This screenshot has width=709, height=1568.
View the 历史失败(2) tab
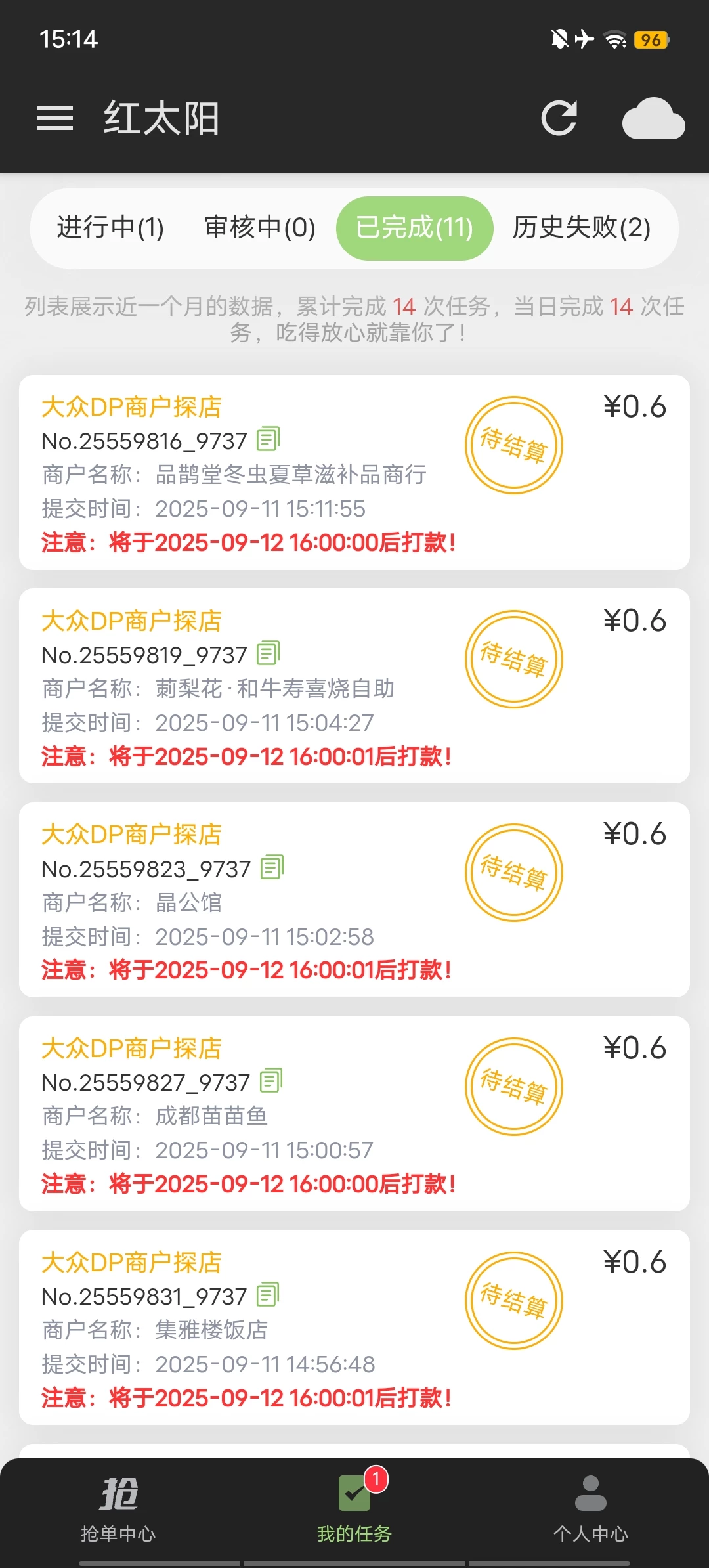tap(582, 228)
